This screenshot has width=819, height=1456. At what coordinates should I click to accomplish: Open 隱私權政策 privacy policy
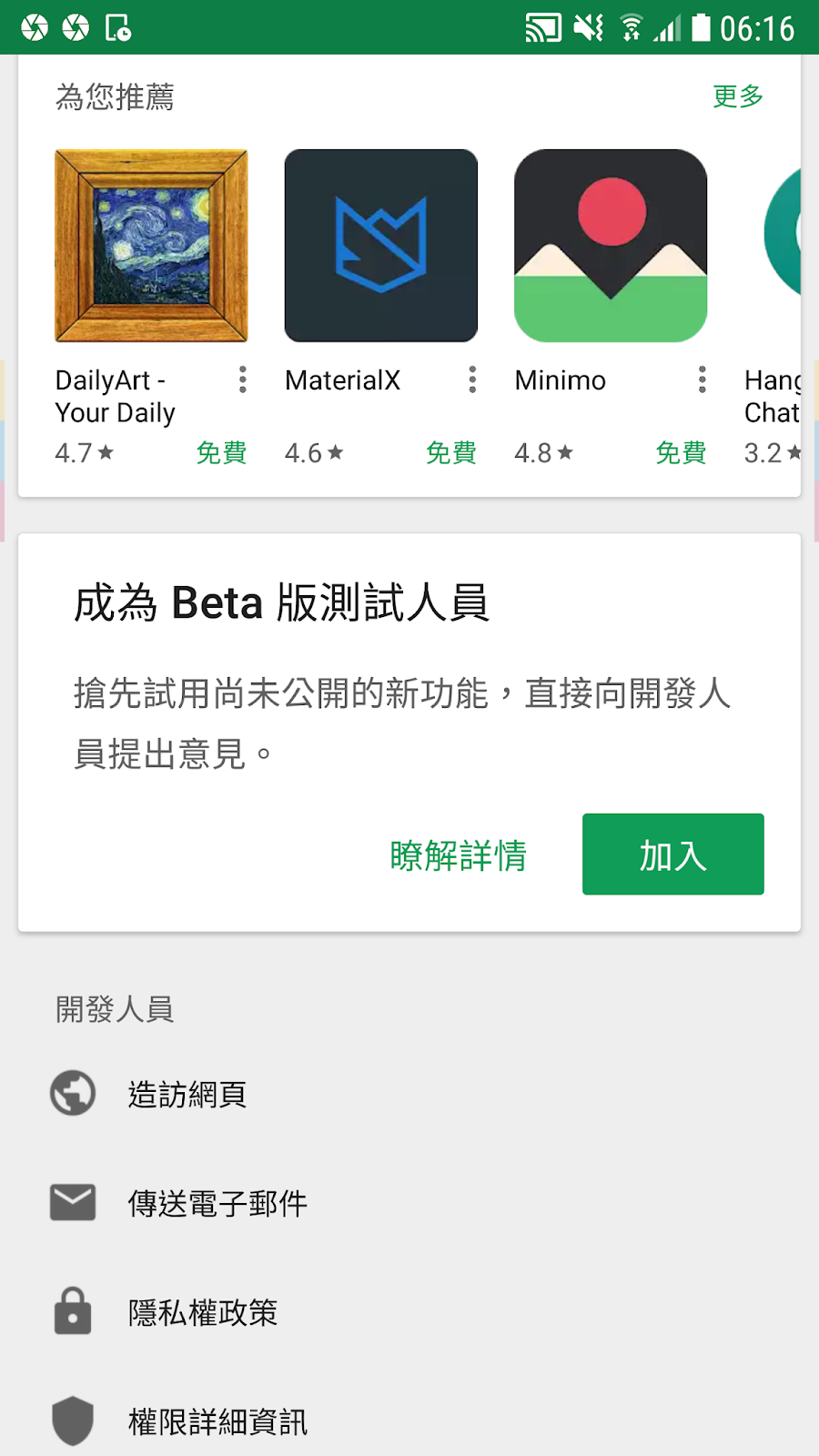(409, 1312)
